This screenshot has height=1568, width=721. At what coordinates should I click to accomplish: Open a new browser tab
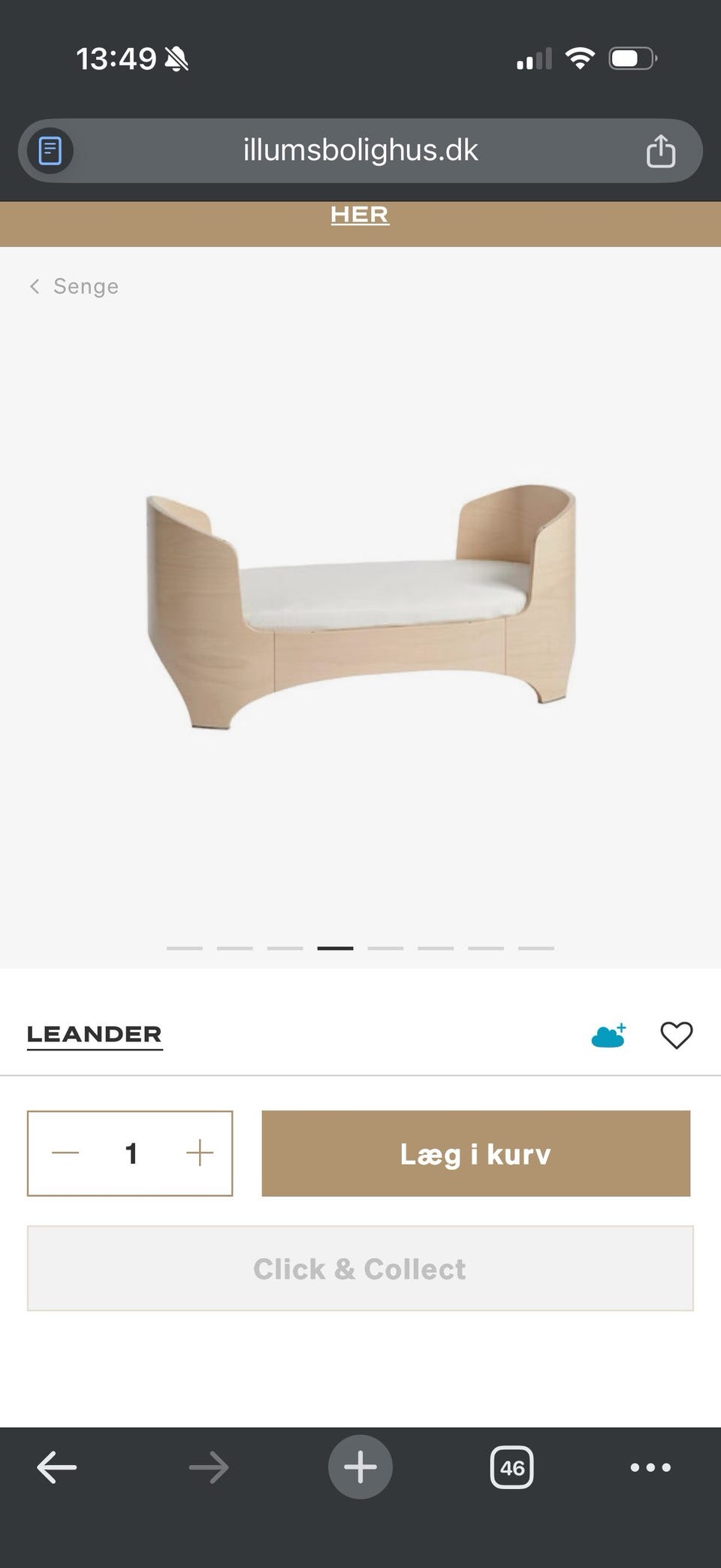click(360, 1467)
